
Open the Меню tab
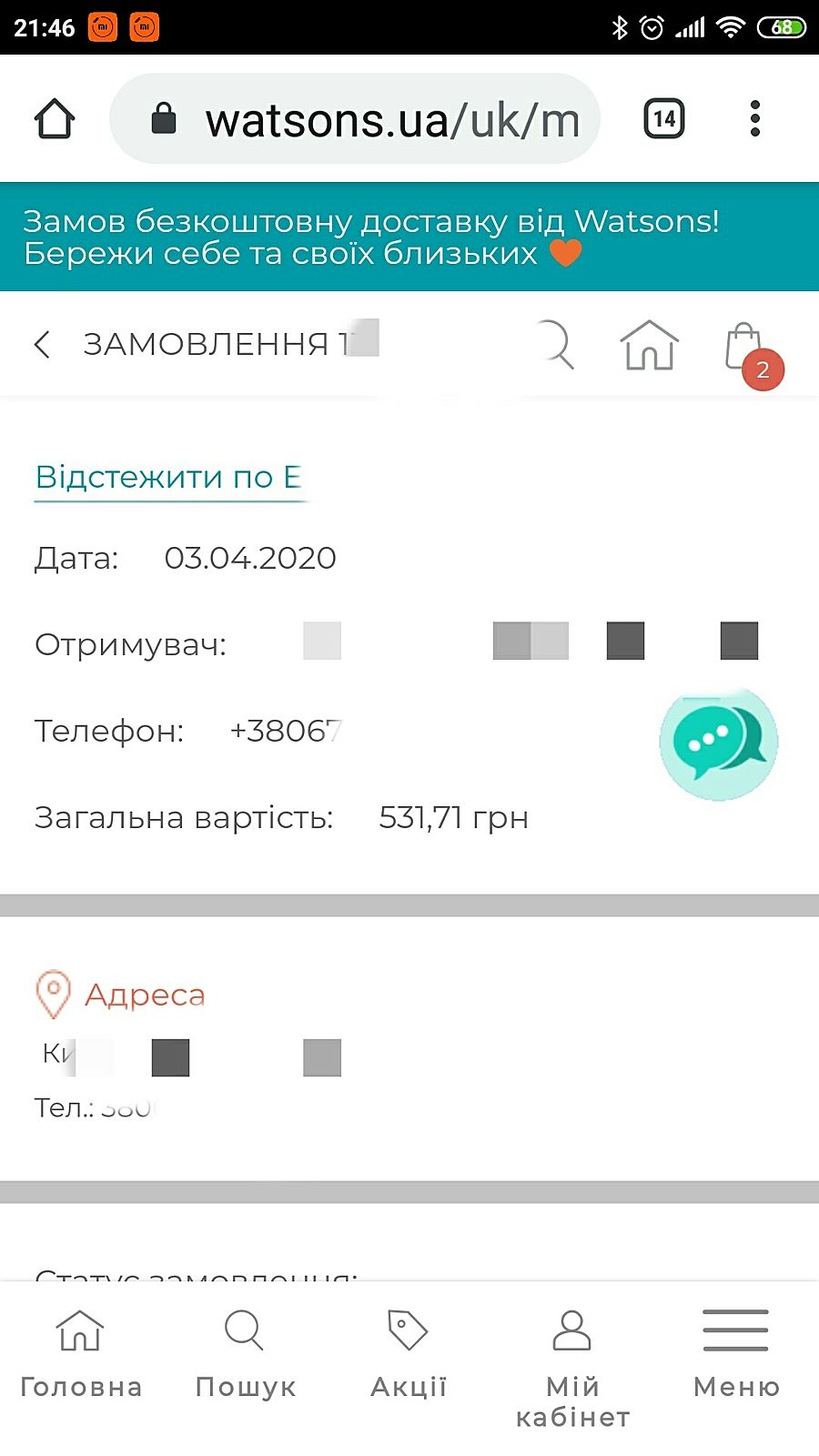[x=736, y=1354]
